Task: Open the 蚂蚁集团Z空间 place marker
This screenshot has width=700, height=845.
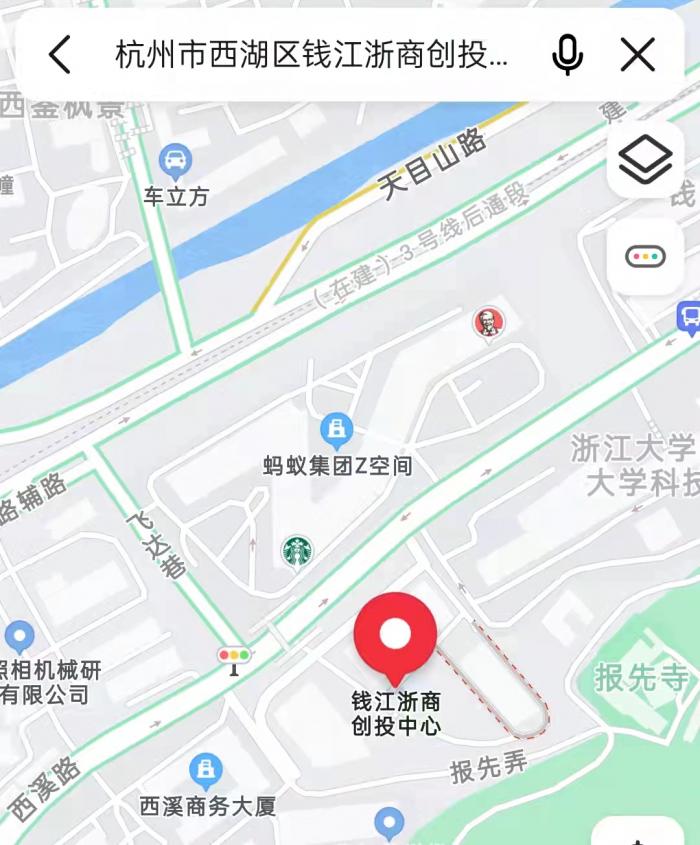Action: tap(337, 432)
